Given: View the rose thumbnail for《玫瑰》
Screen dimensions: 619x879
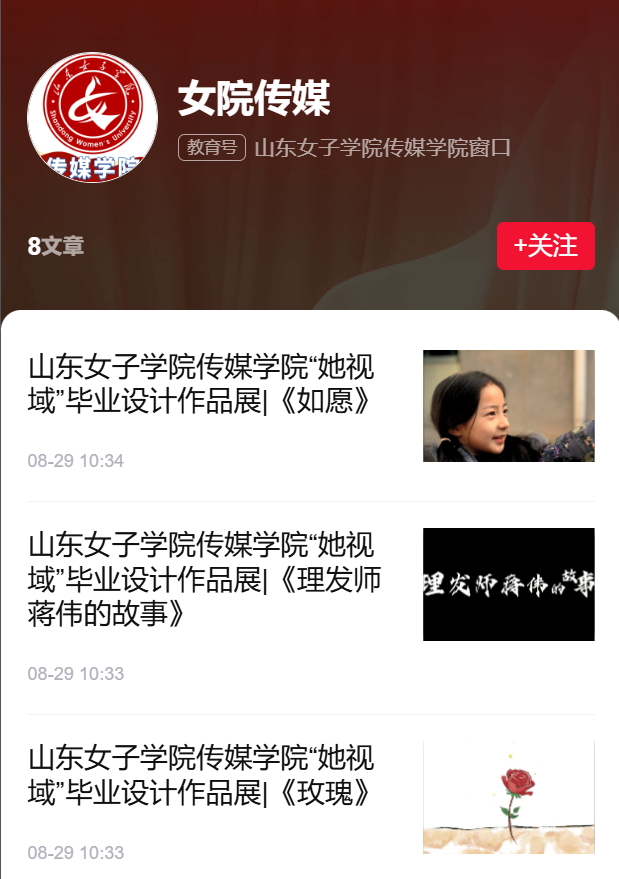Looking at the screenshot, I should 508,797.
